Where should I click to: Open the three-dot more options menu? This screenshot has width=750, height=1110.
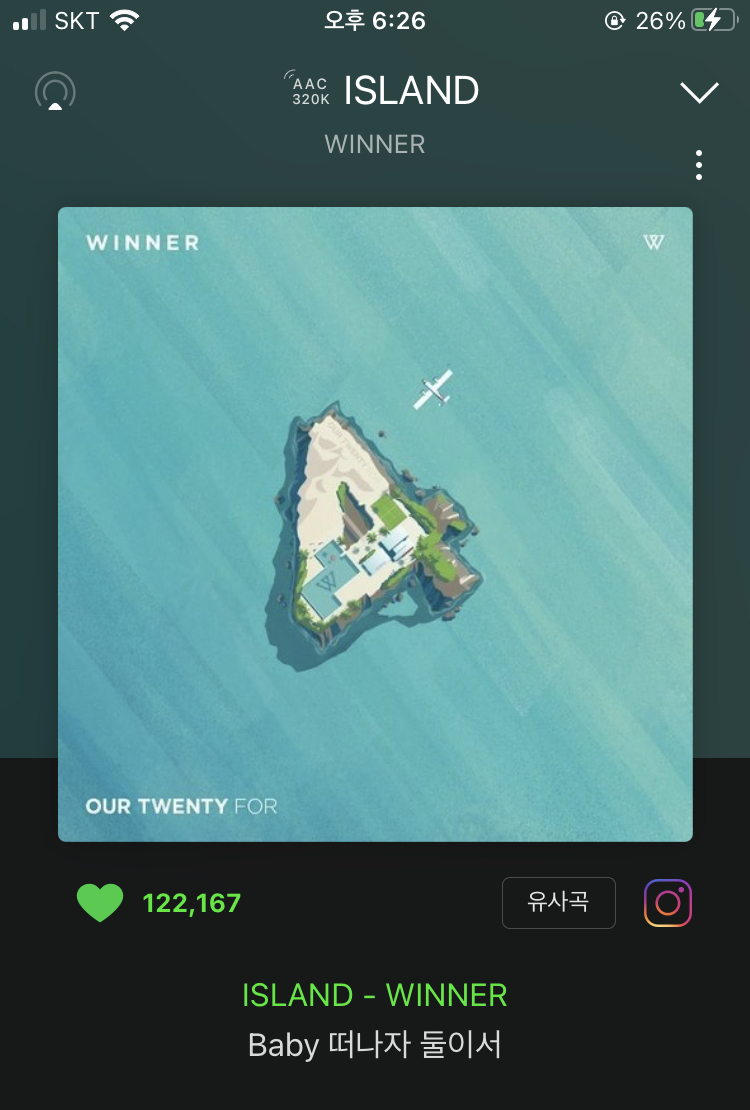698,165
